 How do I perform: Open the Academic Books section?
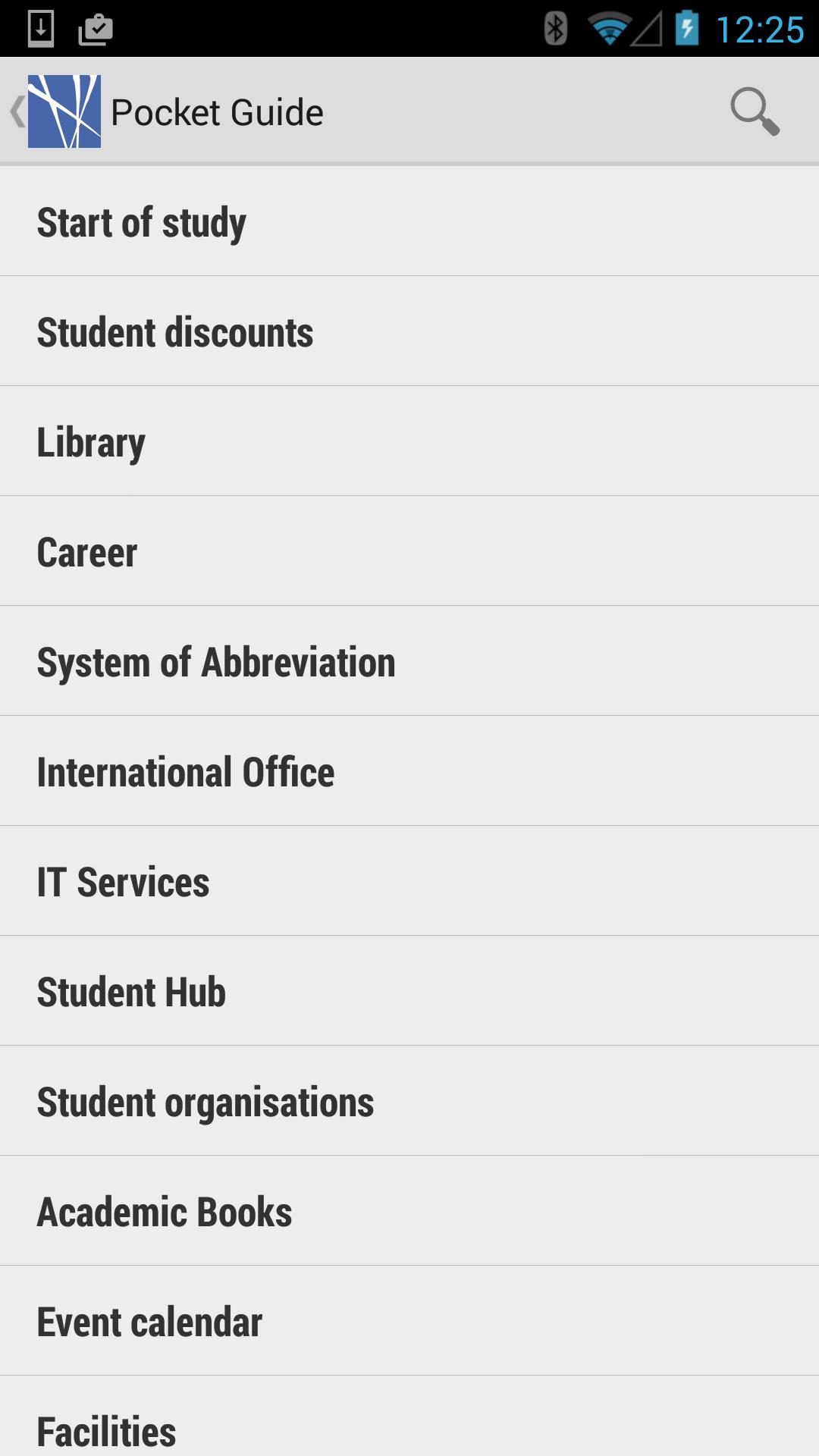(409, 1211)
